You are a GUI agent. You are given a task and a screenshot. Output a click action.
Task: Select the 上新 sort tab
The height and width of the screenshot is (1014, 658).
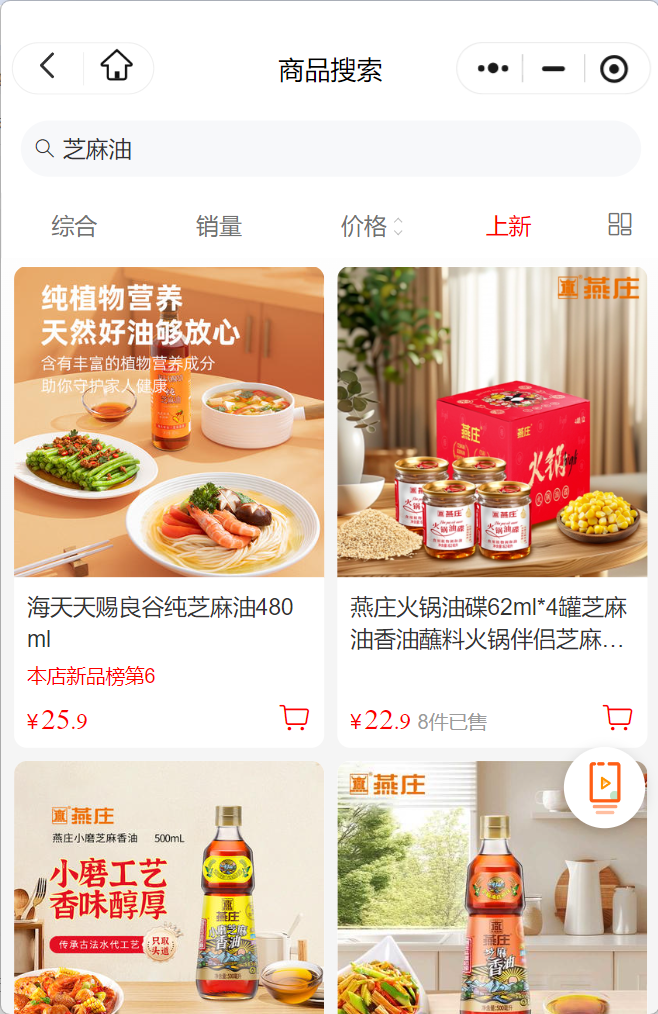click(x=508, y=226)
